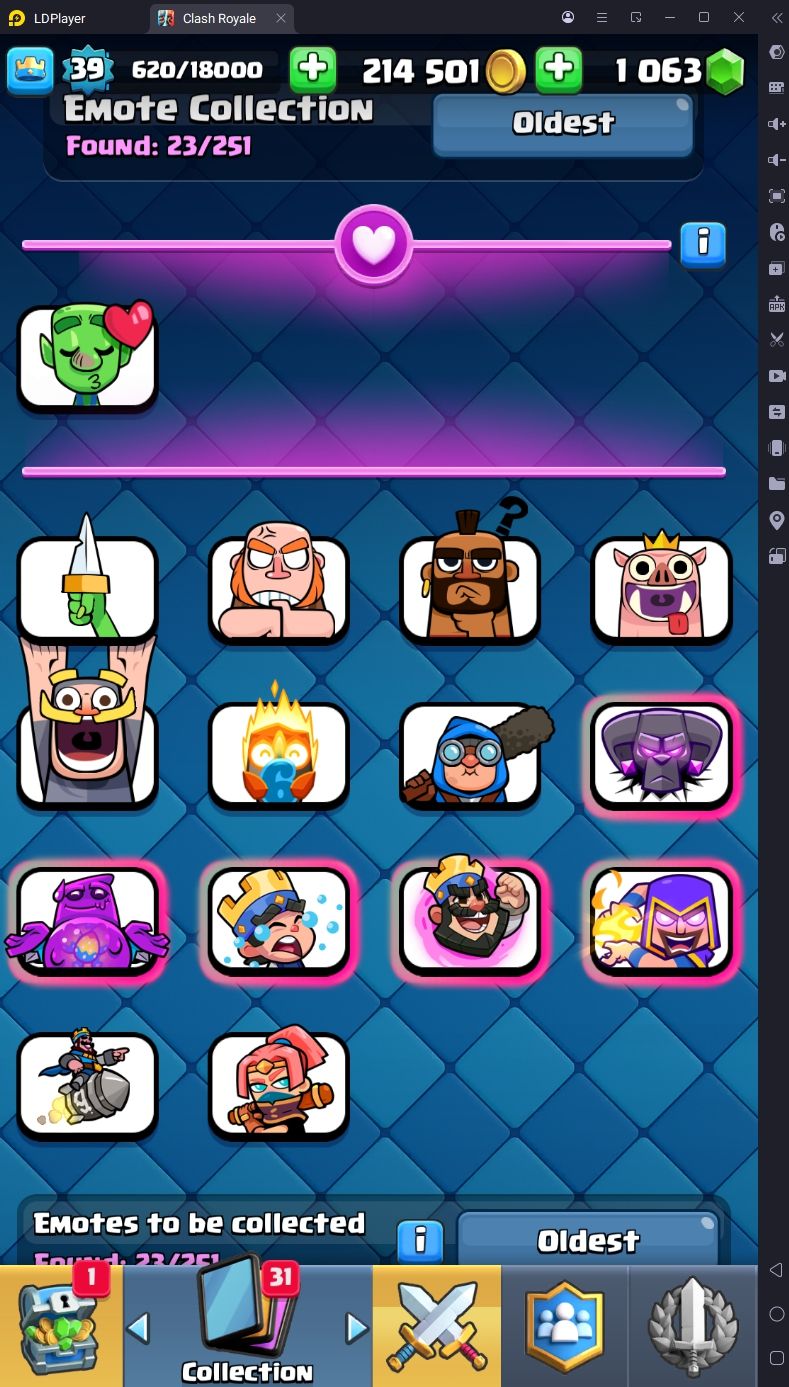Select the red-haired valkyrie emote
The image size is (789, 1387).
click(x=279, y=1084)
